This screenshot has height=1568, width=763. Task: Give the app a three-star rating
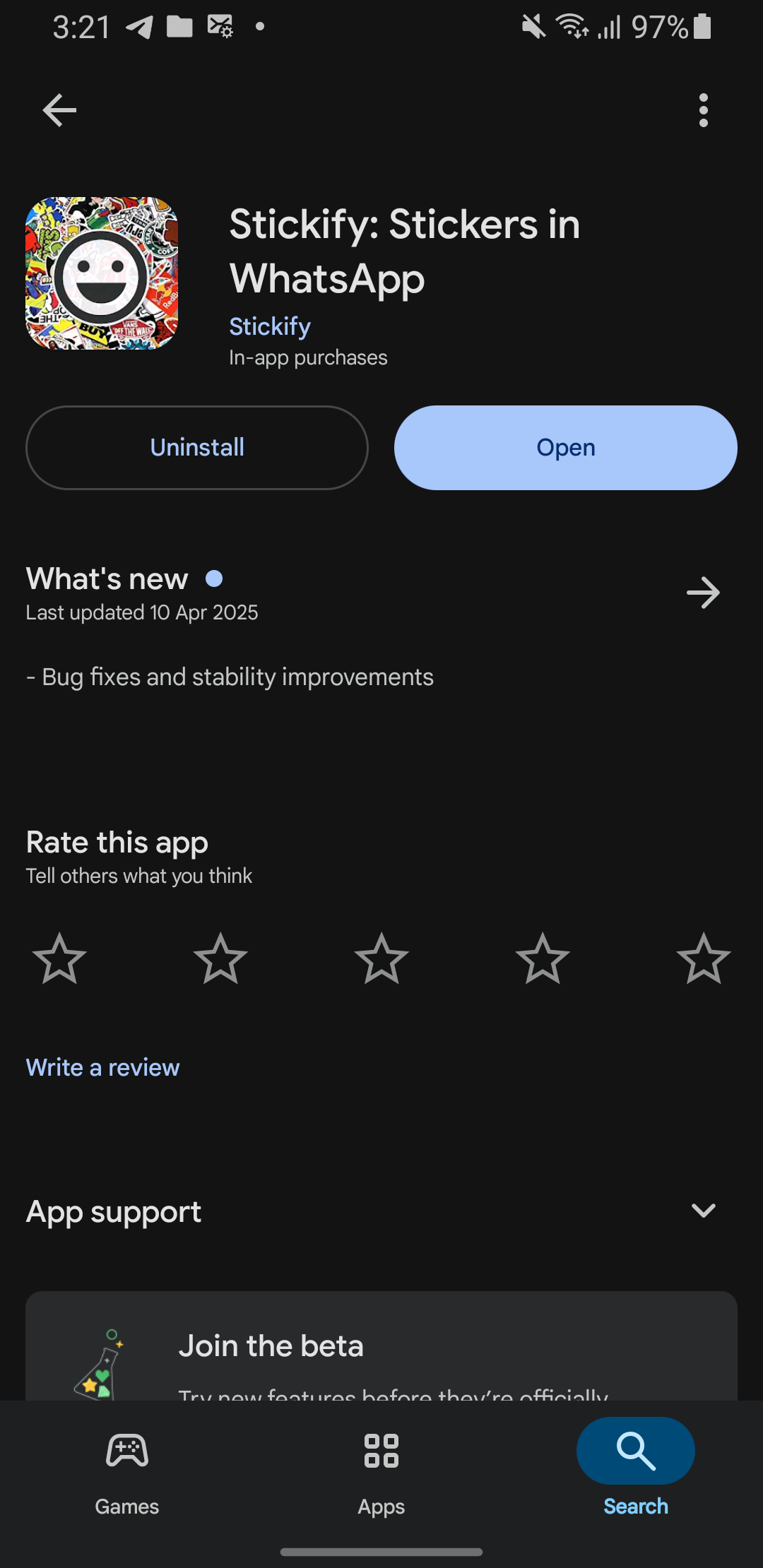[381, 958]
